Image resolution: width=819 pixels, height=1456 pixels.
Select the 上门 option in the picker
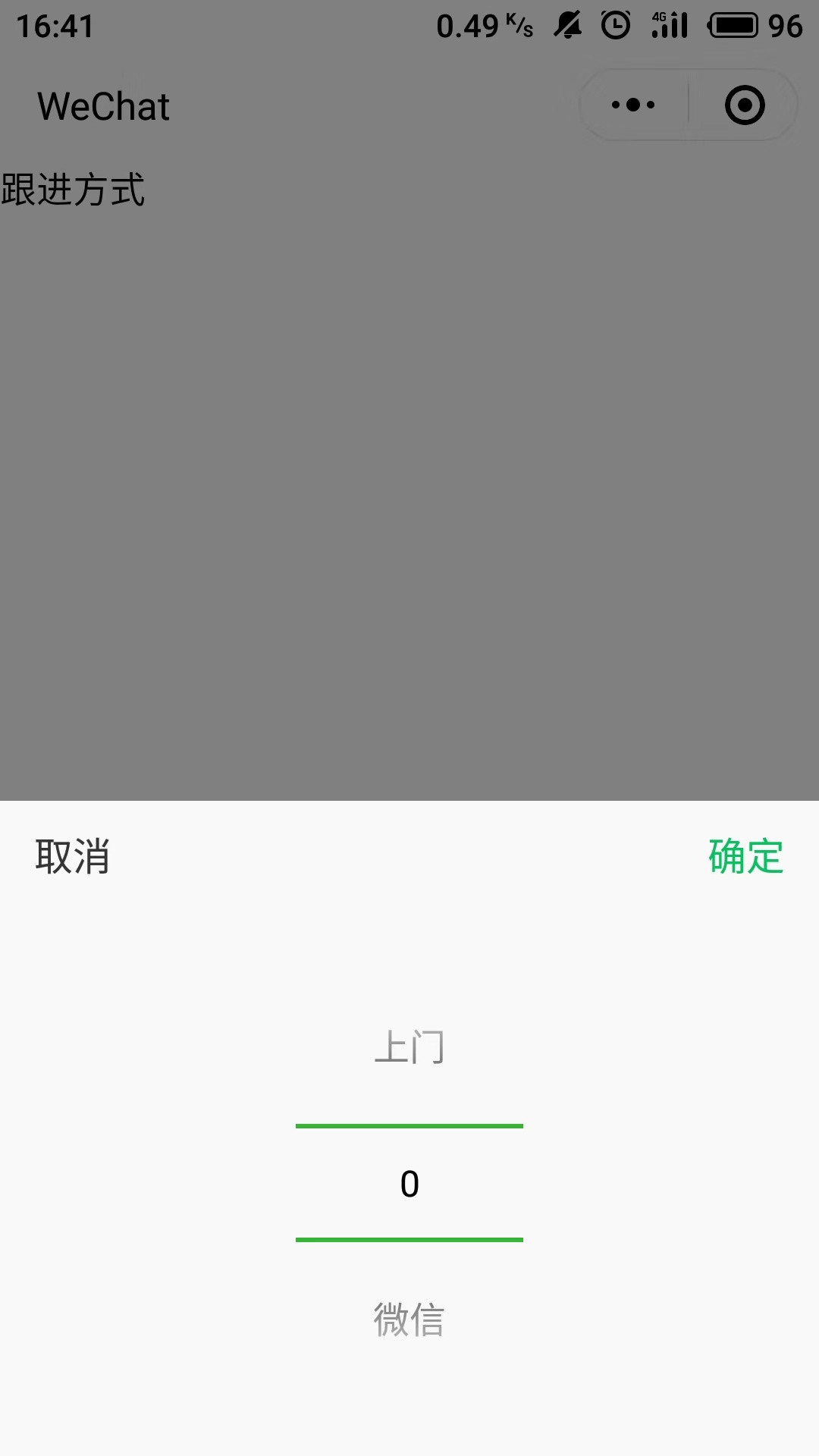pyautogui.click(x=409, y=1047)
